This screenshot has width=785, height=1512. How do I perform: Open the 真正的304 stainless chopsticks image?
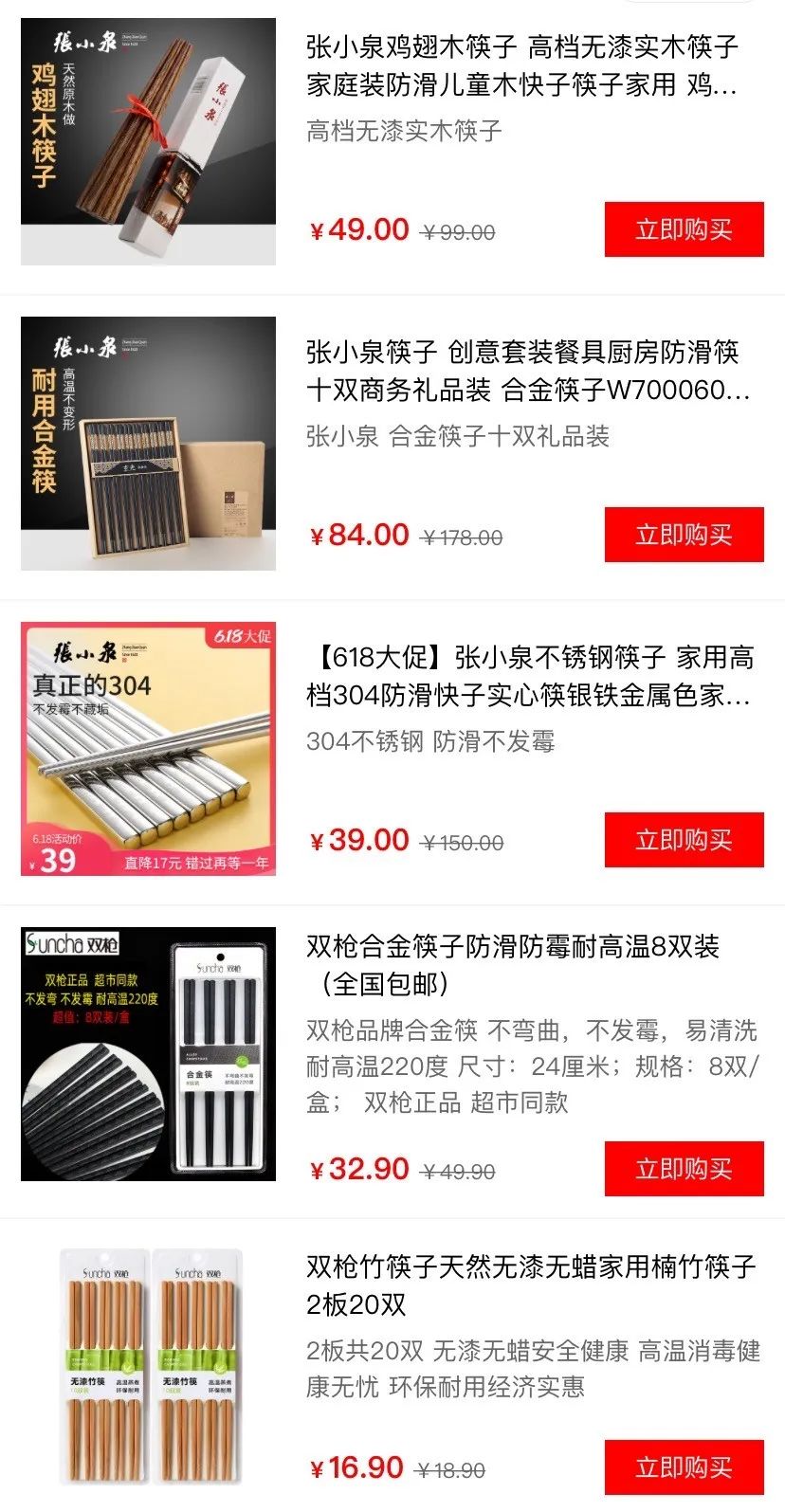149,749
